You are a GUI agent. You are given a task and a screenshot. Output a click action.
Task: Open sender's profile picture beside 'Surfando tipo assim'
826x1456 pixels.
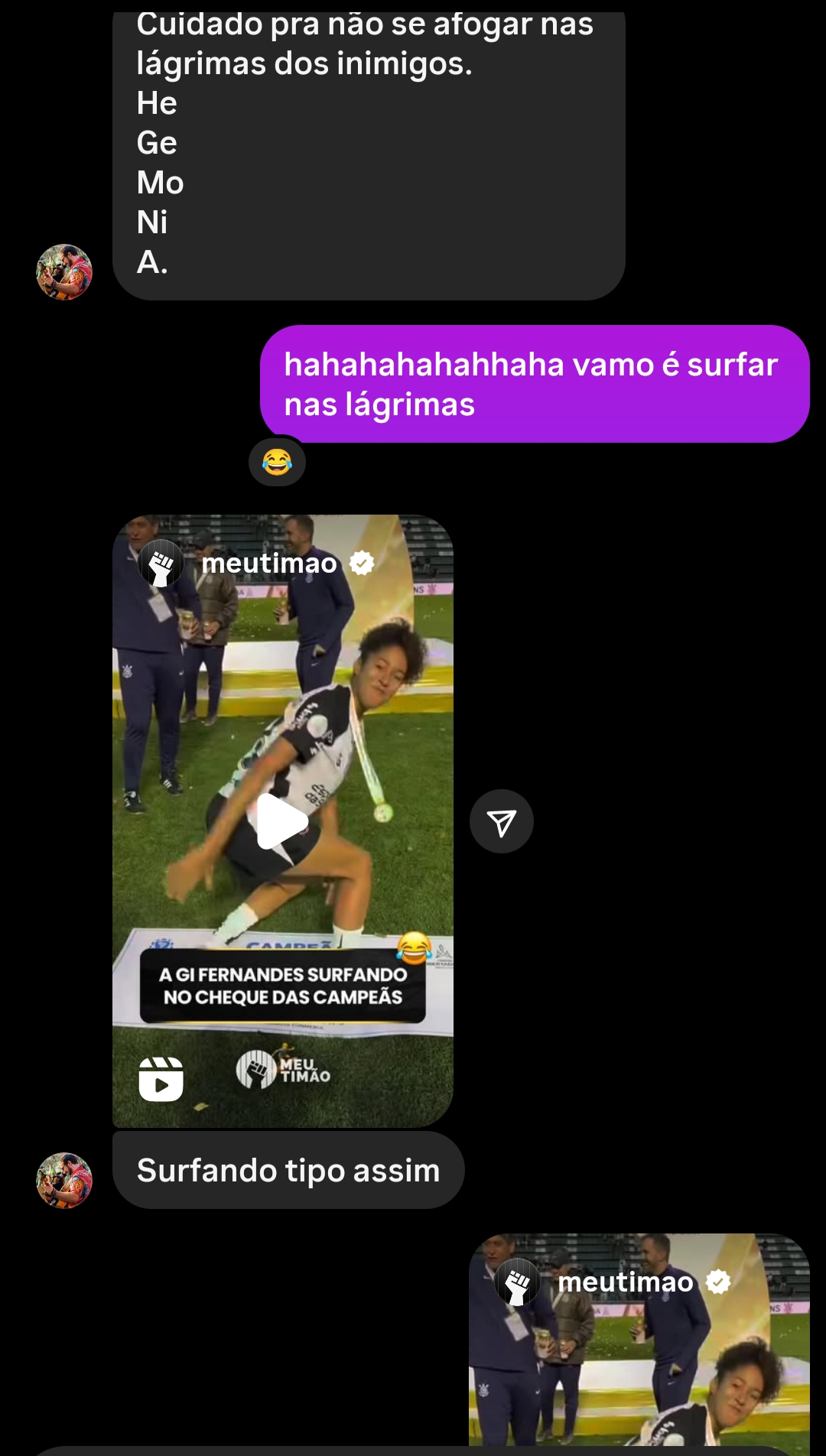click(x=64, y=1180)
